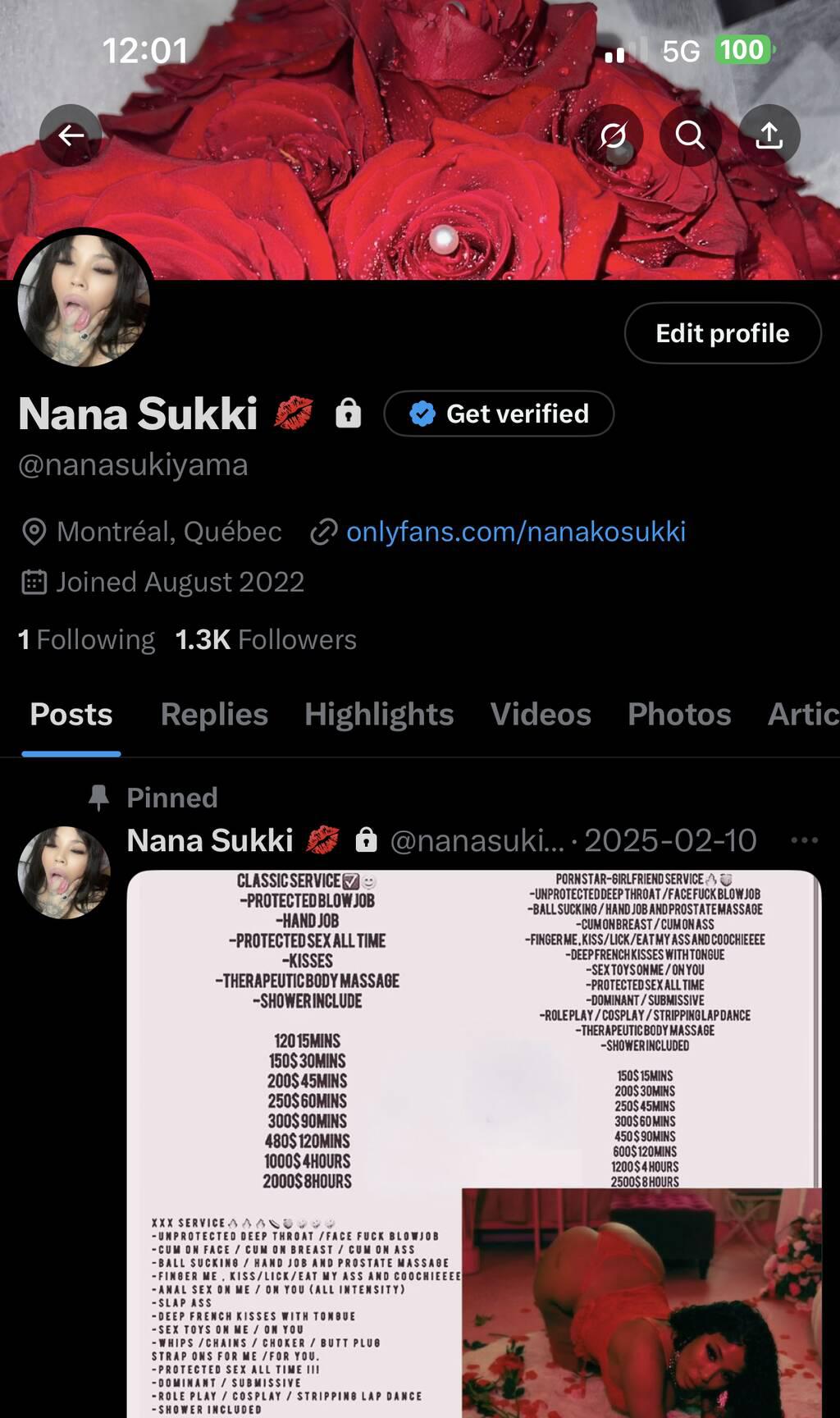Switch to the Replies tab
840x1418 pixels.
click(214, 714)
